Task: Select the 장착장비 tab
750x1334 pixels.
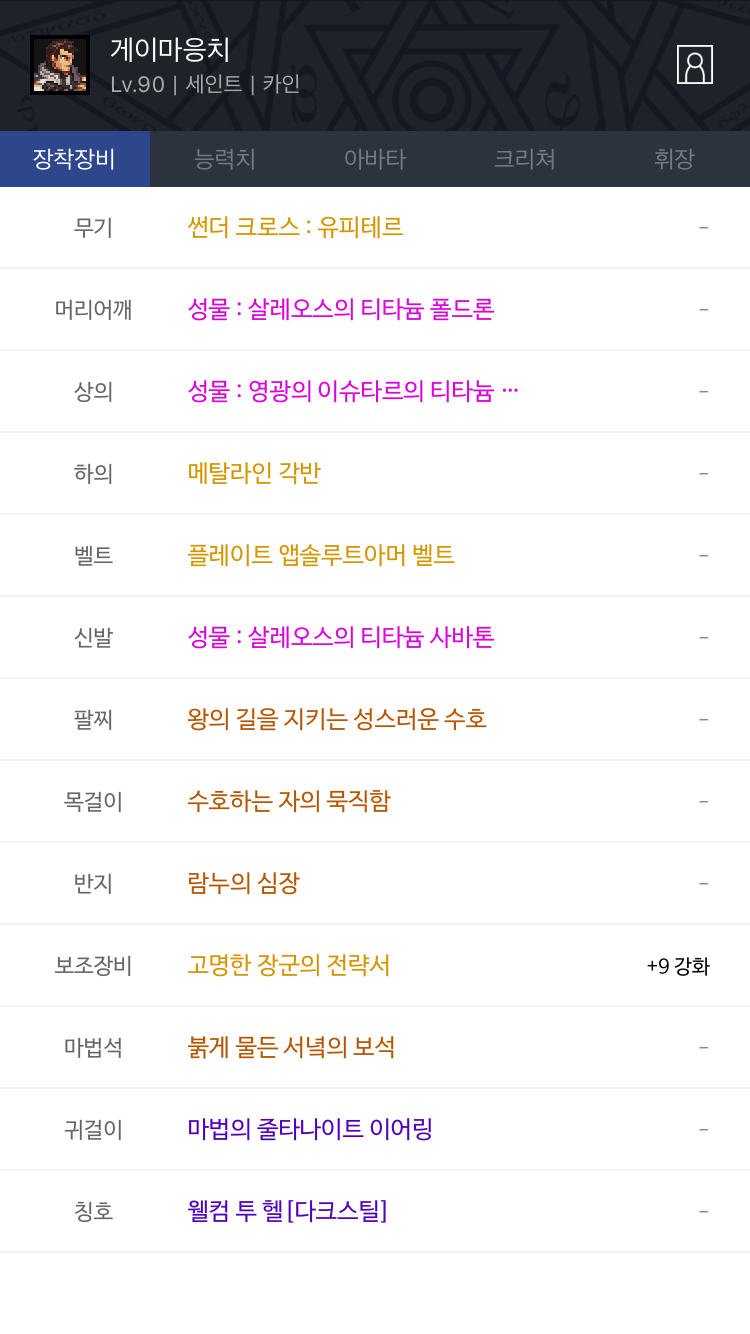Action: [75, 159]
